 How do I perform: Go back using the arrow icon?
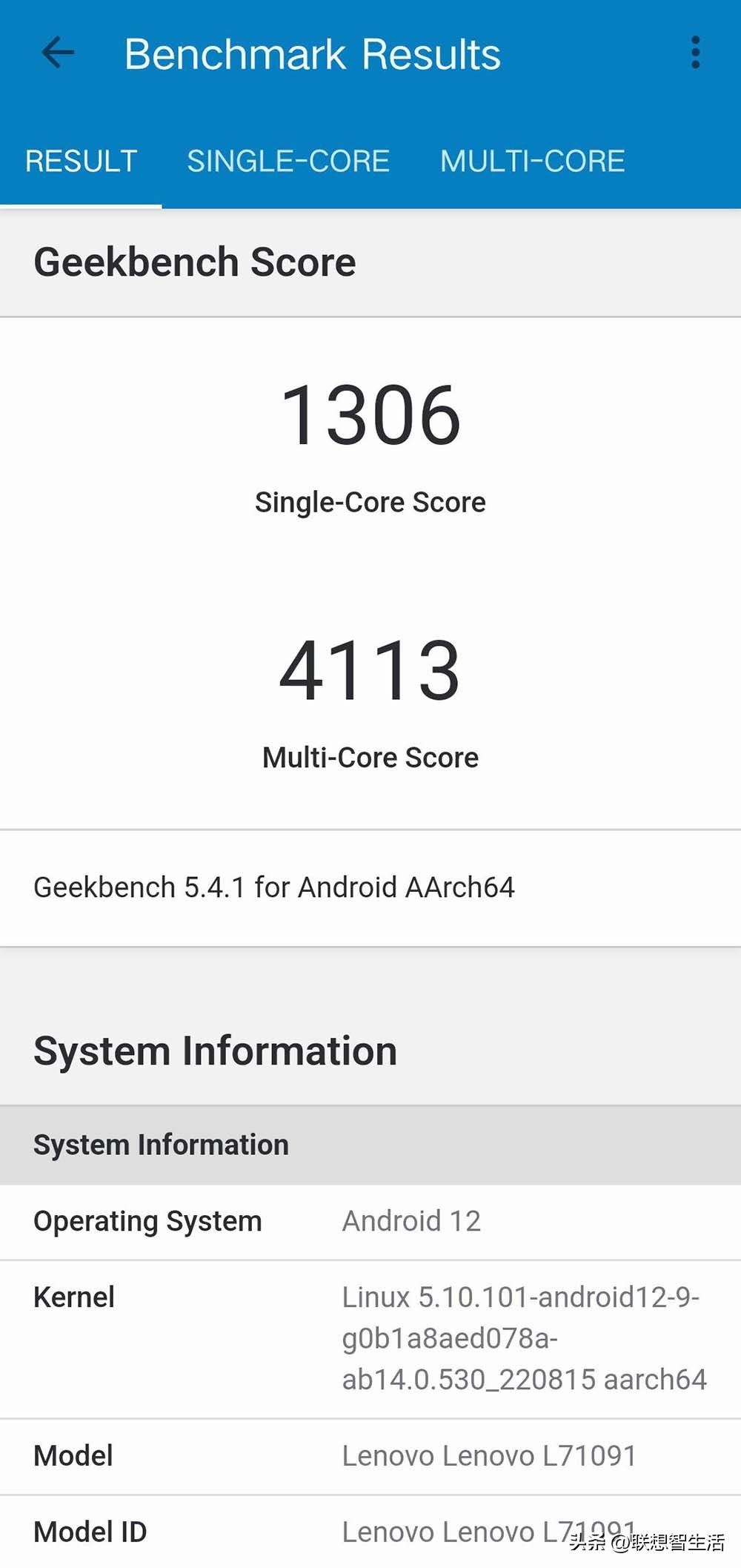coord(57,53)
